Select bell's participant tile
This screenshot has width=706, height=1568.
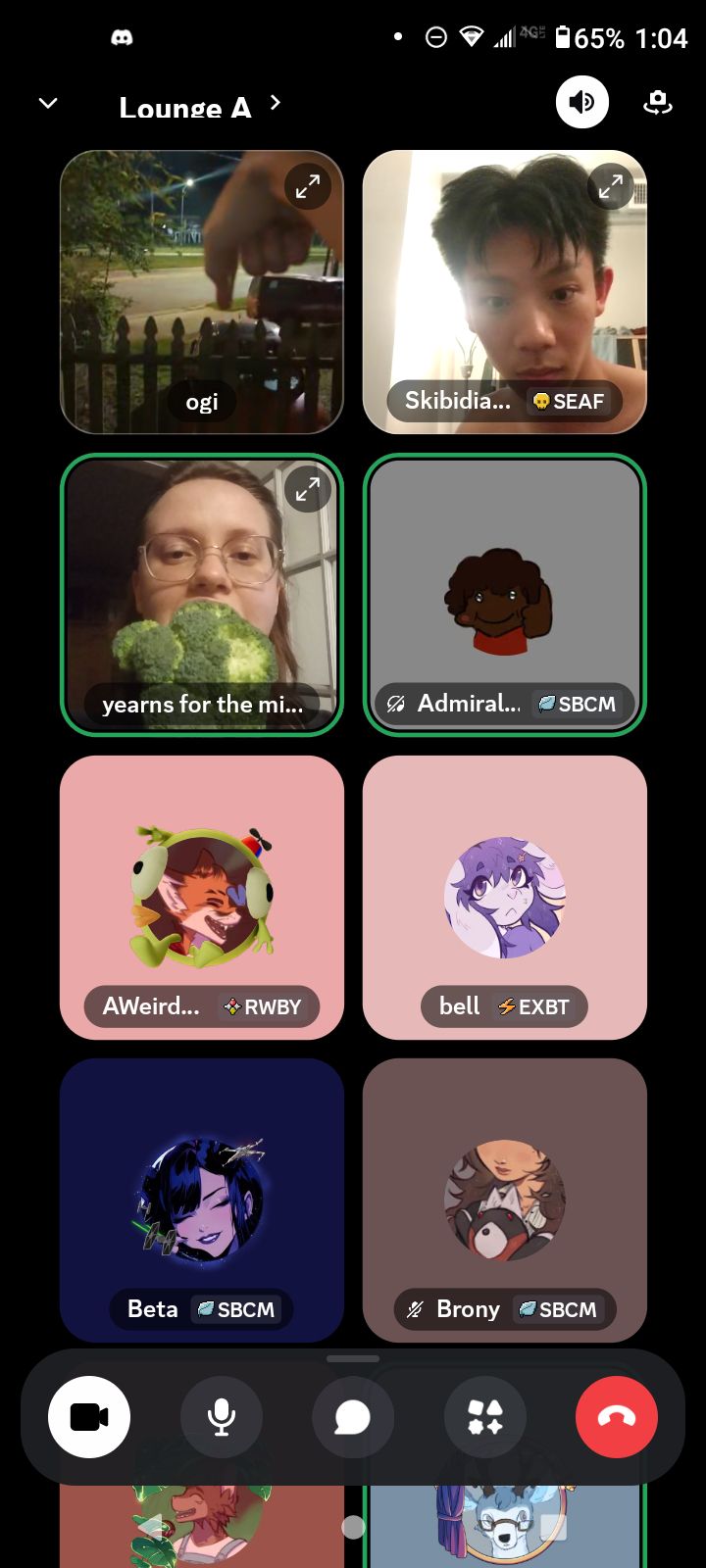point(504,897)
